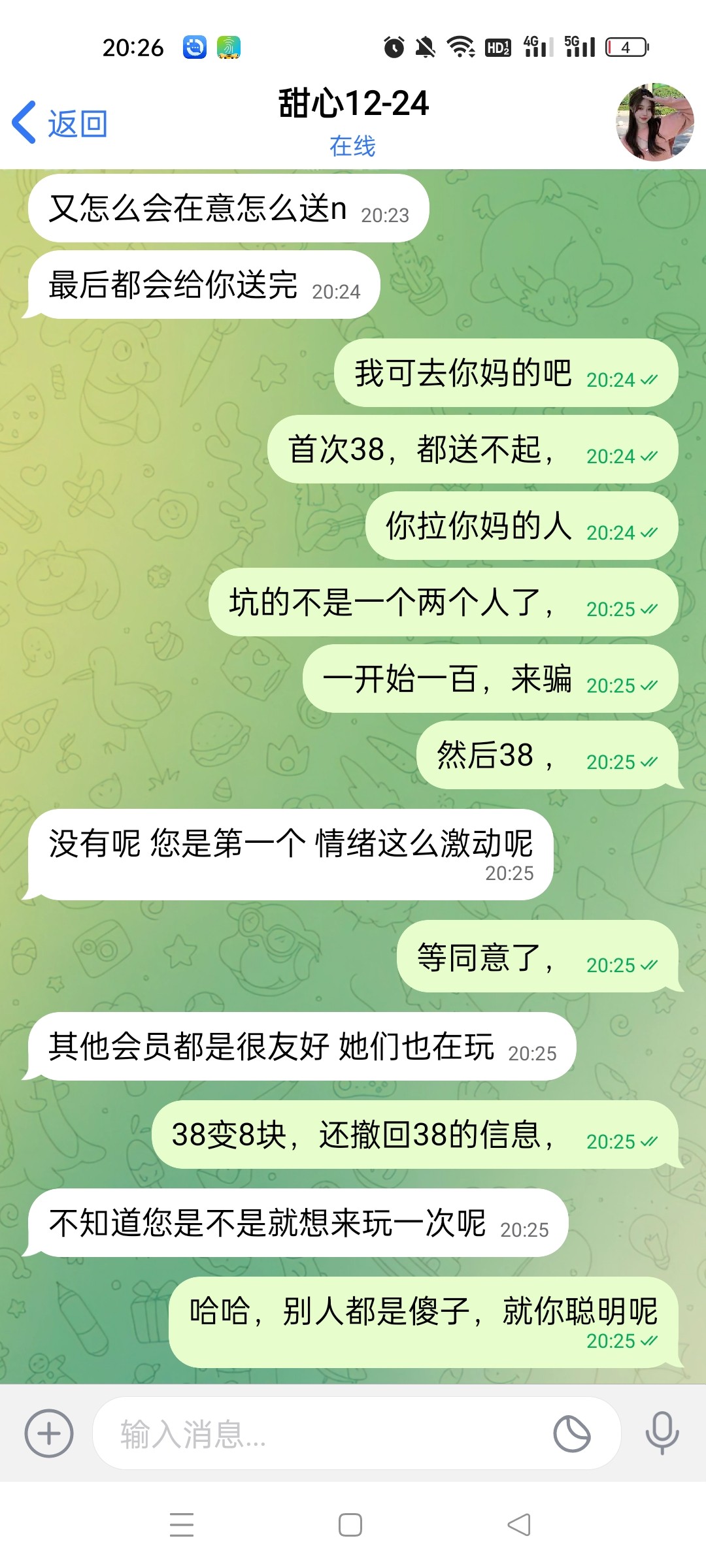Open the 甜心12-24 profile avatar
The width and height of the screenshot is (706, 1568).
click(x=654, y=122)
